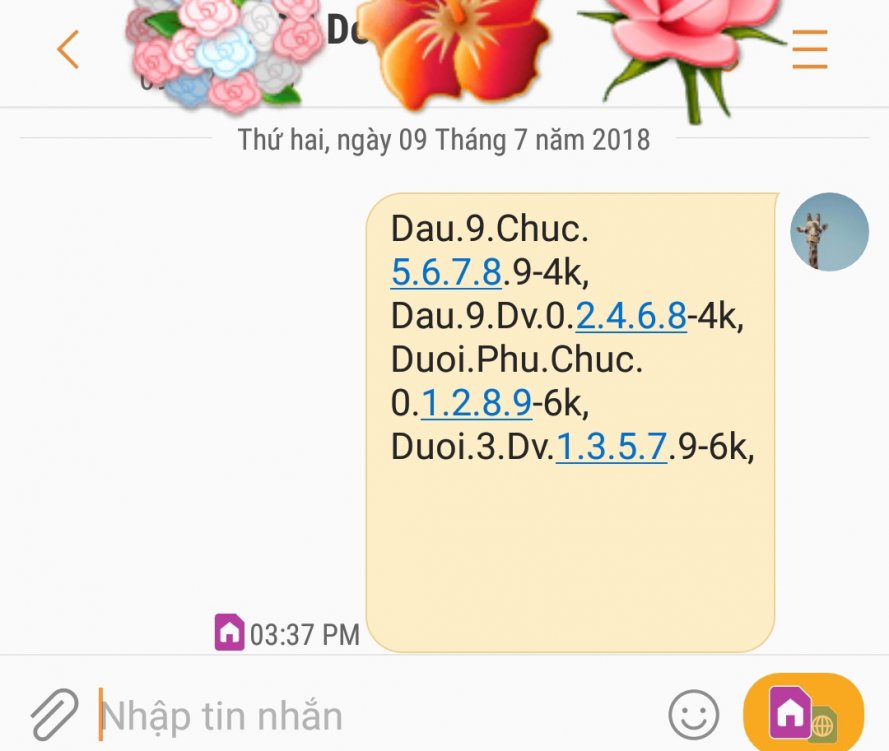The width and height of the screenshot is (889, 751).
Task: Open the three-line menu icon
Action: 809,49
